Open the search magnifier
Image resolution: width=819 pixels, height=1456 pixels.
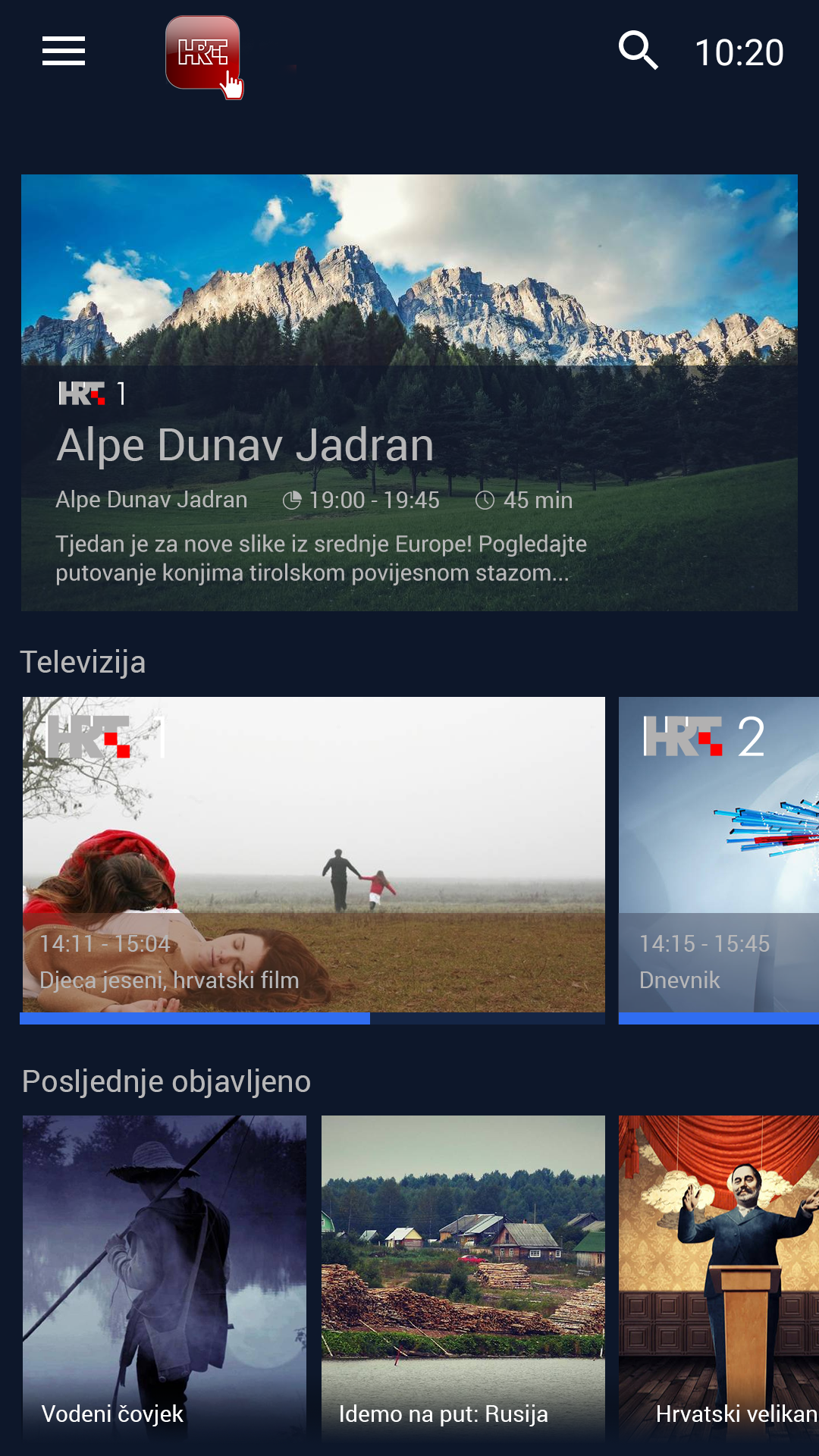(638, 51)
